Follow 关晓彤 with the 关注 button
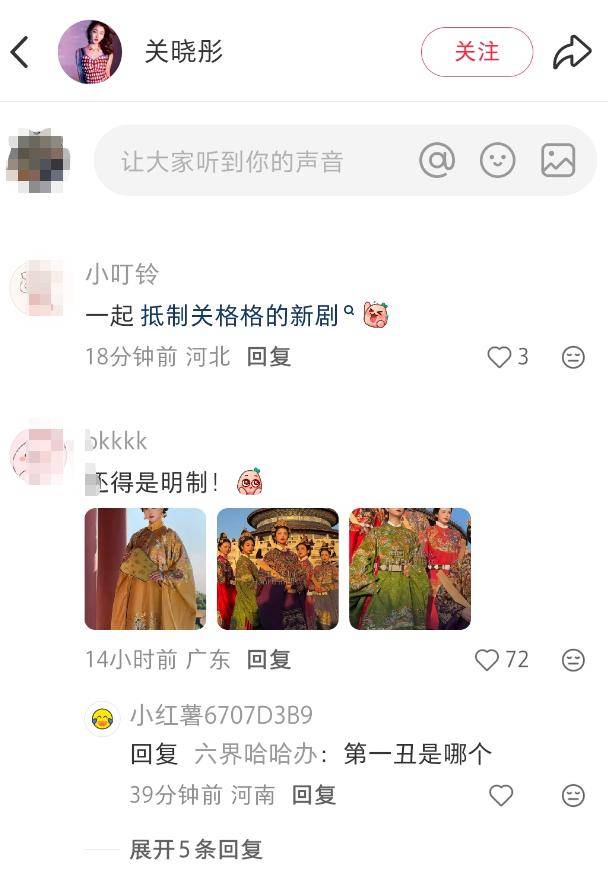This screenshot has height=870, width=608. pyautogui.click(x=476, y=52)
